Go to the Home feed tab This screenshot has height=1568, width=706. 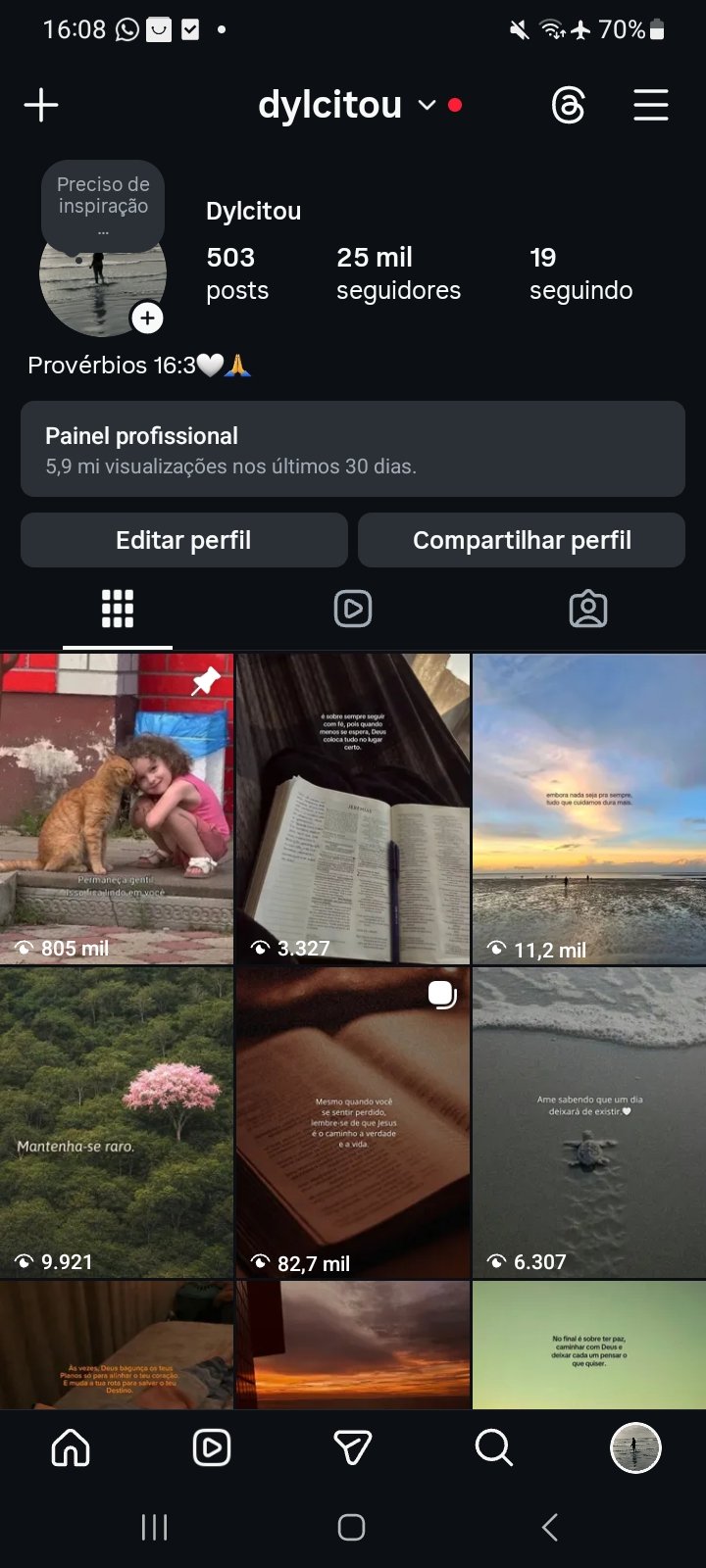71,1447
